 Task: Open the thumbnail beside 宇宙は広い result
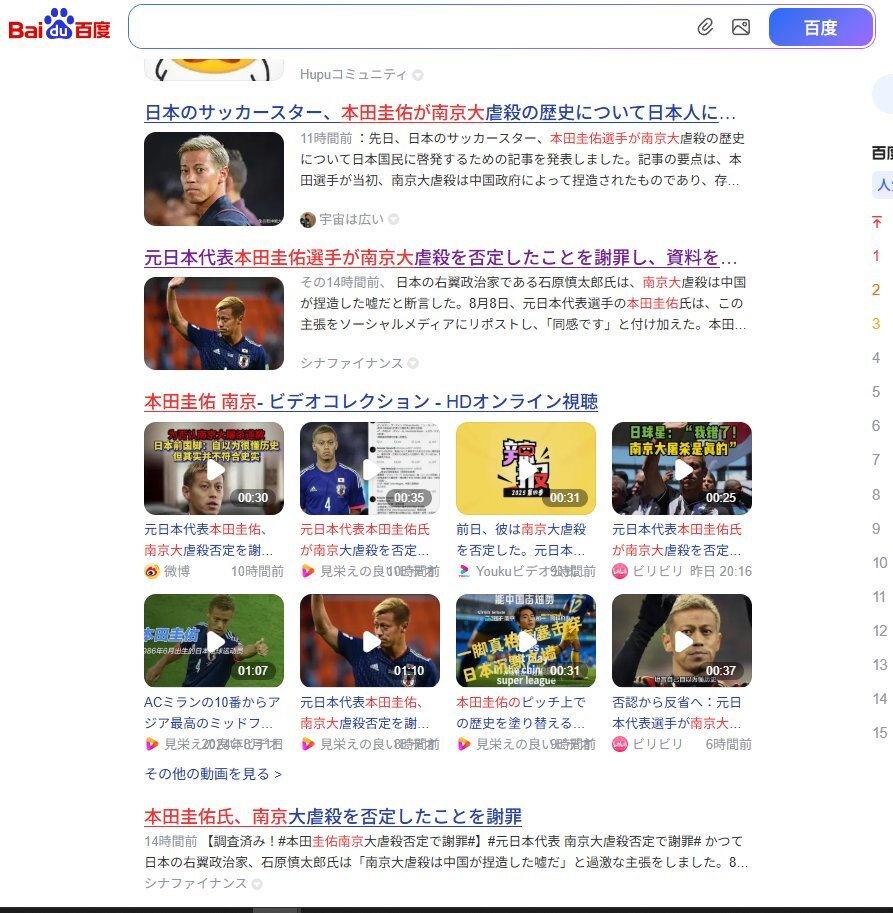(x=214, y=179)
